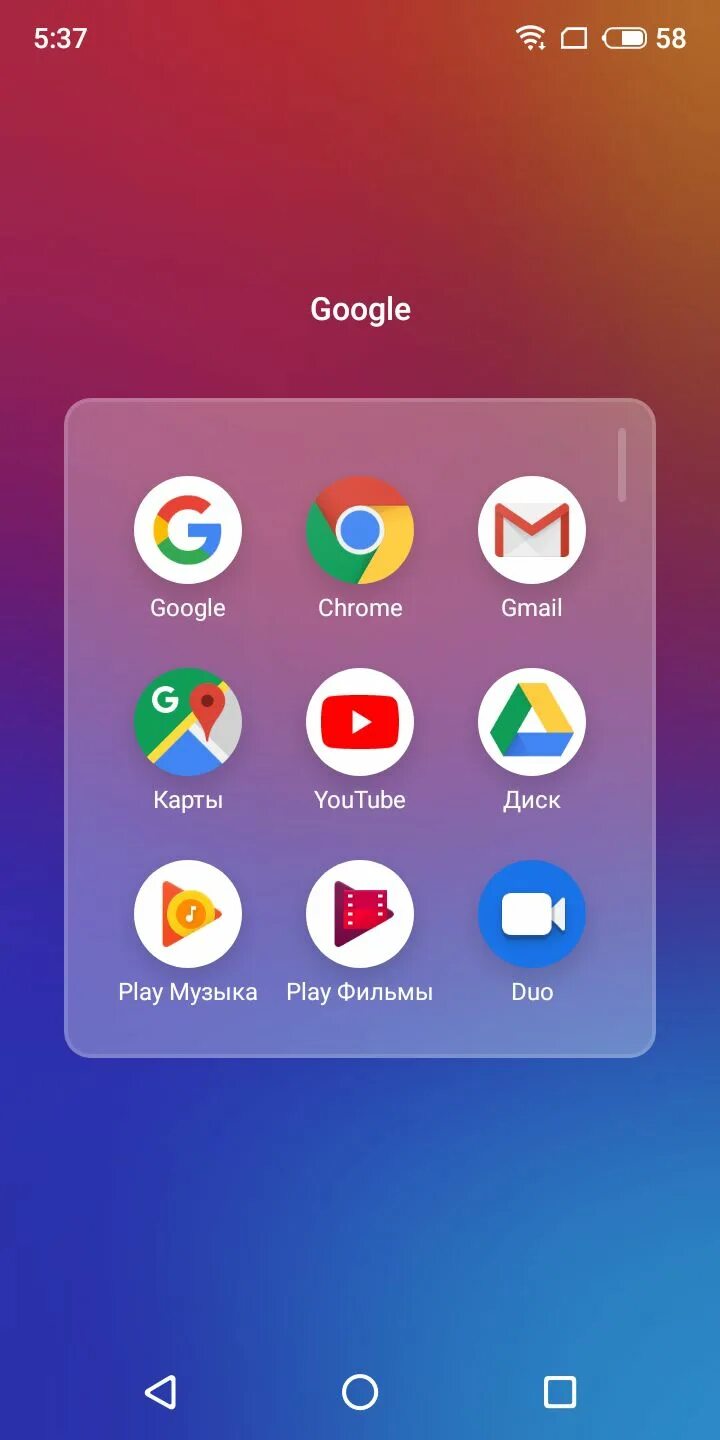The height and width of the screenshot is (1440, 720).
Task: Open Диск drive app
Action: pos(532,722)
